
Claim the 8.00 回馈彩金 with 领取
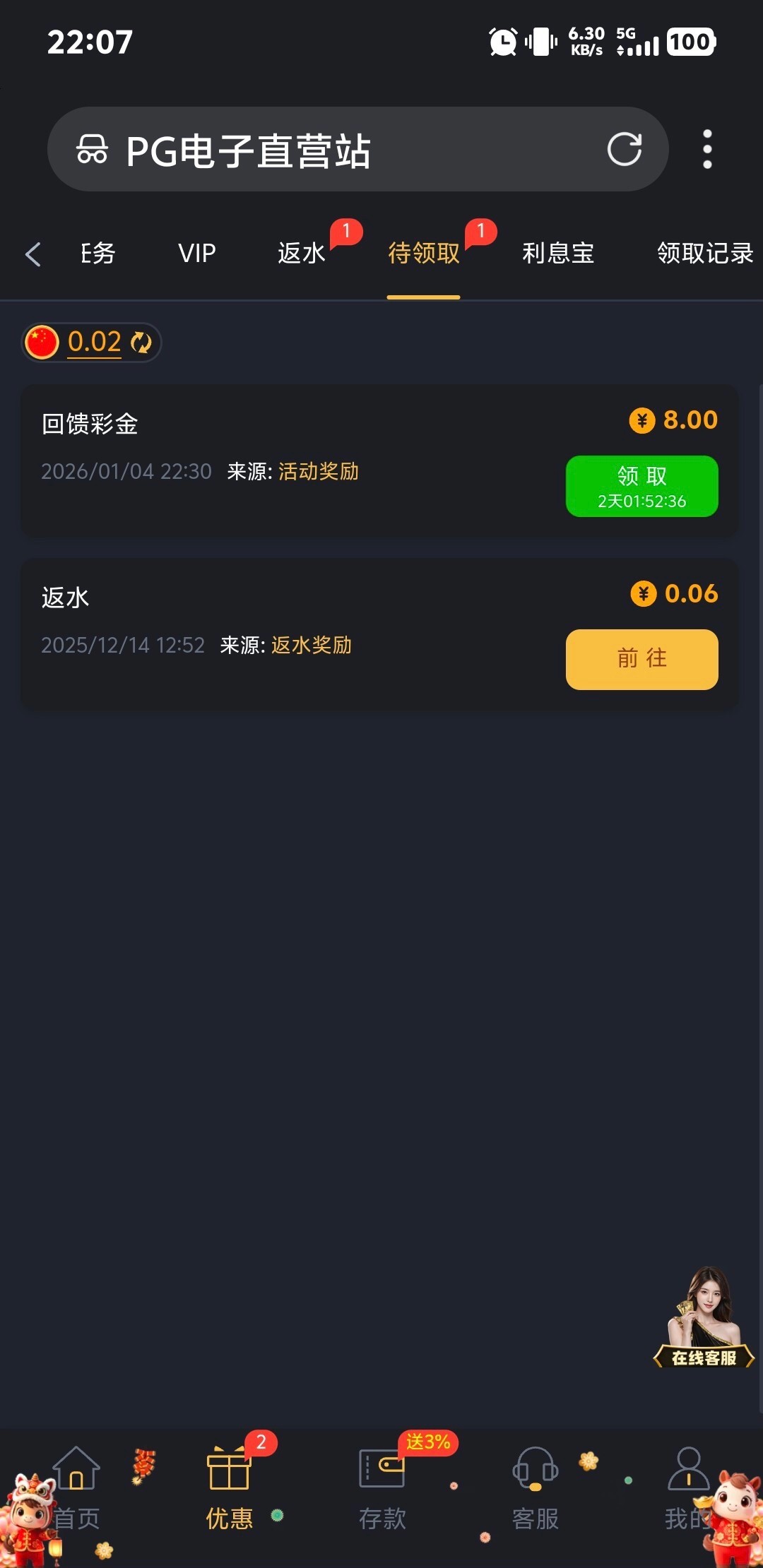click(x=641, y=486)
